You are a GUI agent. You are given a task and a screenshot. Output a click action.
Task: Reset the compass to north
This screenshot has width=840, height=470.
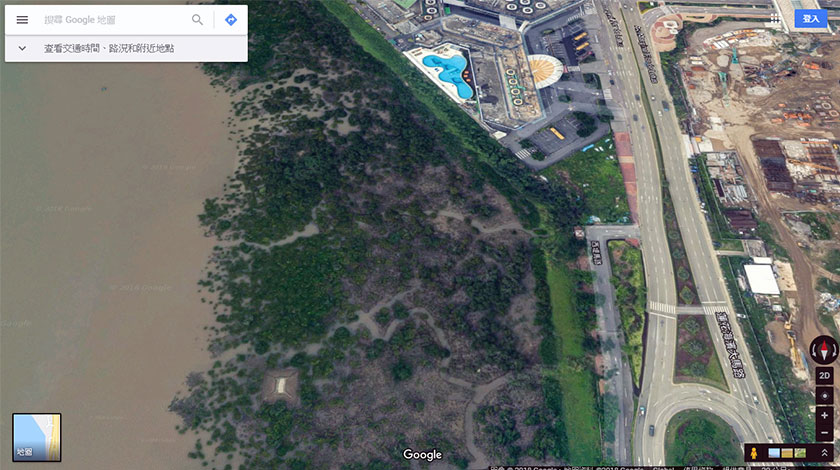click(x=824, y=350)
